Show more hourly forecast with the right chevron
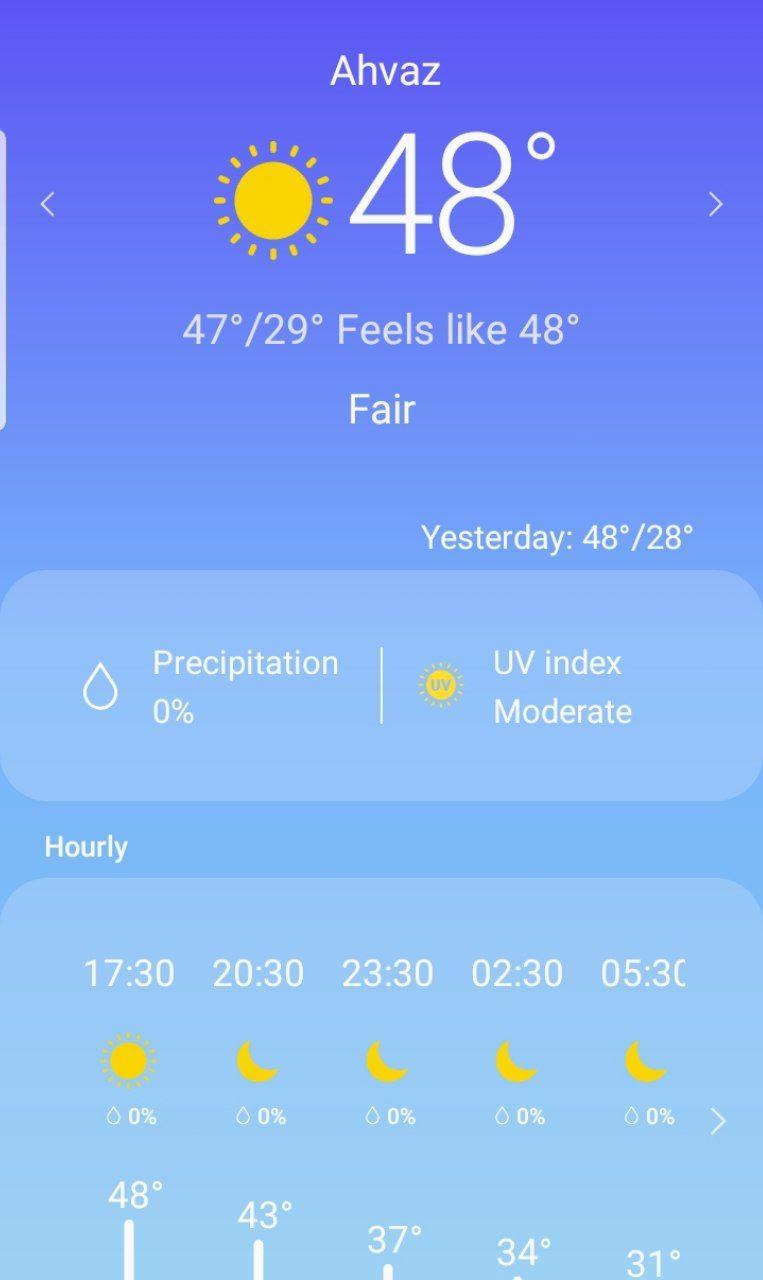This screenshot has width=763, height=1280. coord(717,1121)
